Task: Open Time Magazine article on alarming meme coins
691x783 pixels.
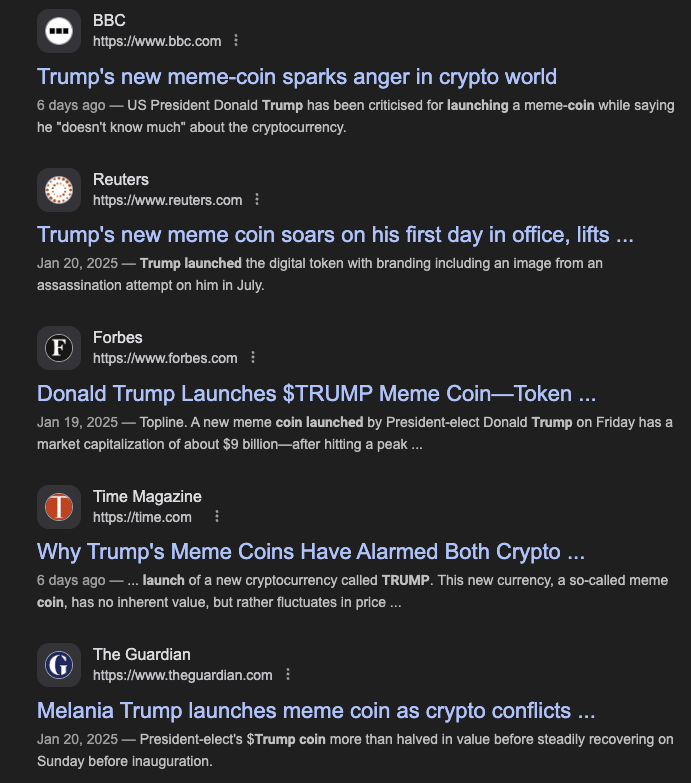Action: (310, 552)
